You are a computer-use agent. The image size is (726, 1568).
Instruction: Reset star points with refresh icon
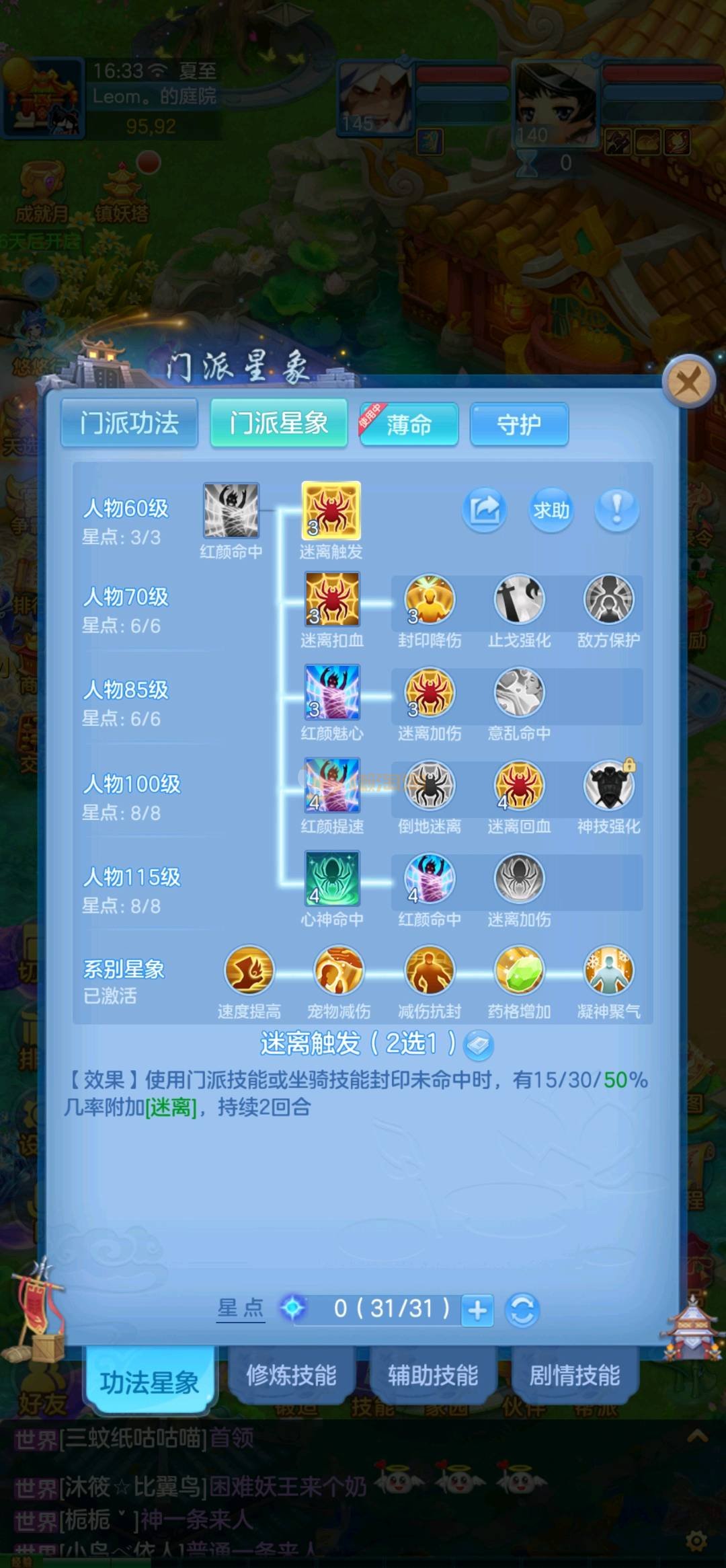(x=523, y=1310)
